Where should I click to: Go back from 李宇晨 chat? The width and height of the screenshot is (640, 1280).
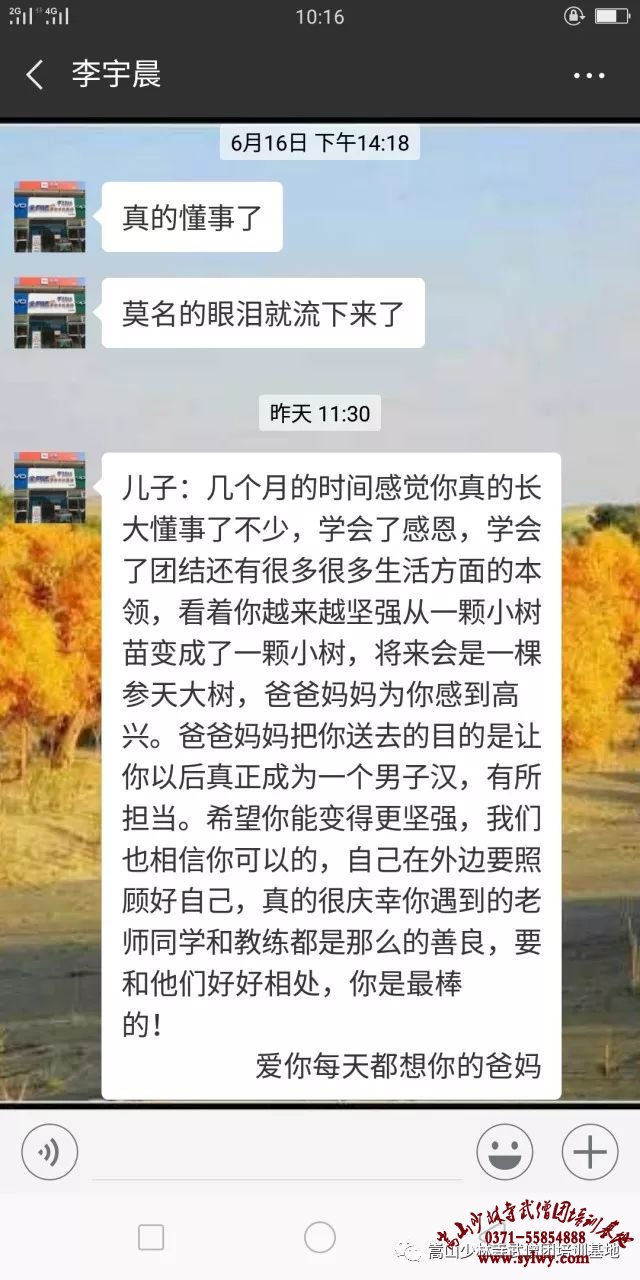pyautogui.click(x=35, y=75)
